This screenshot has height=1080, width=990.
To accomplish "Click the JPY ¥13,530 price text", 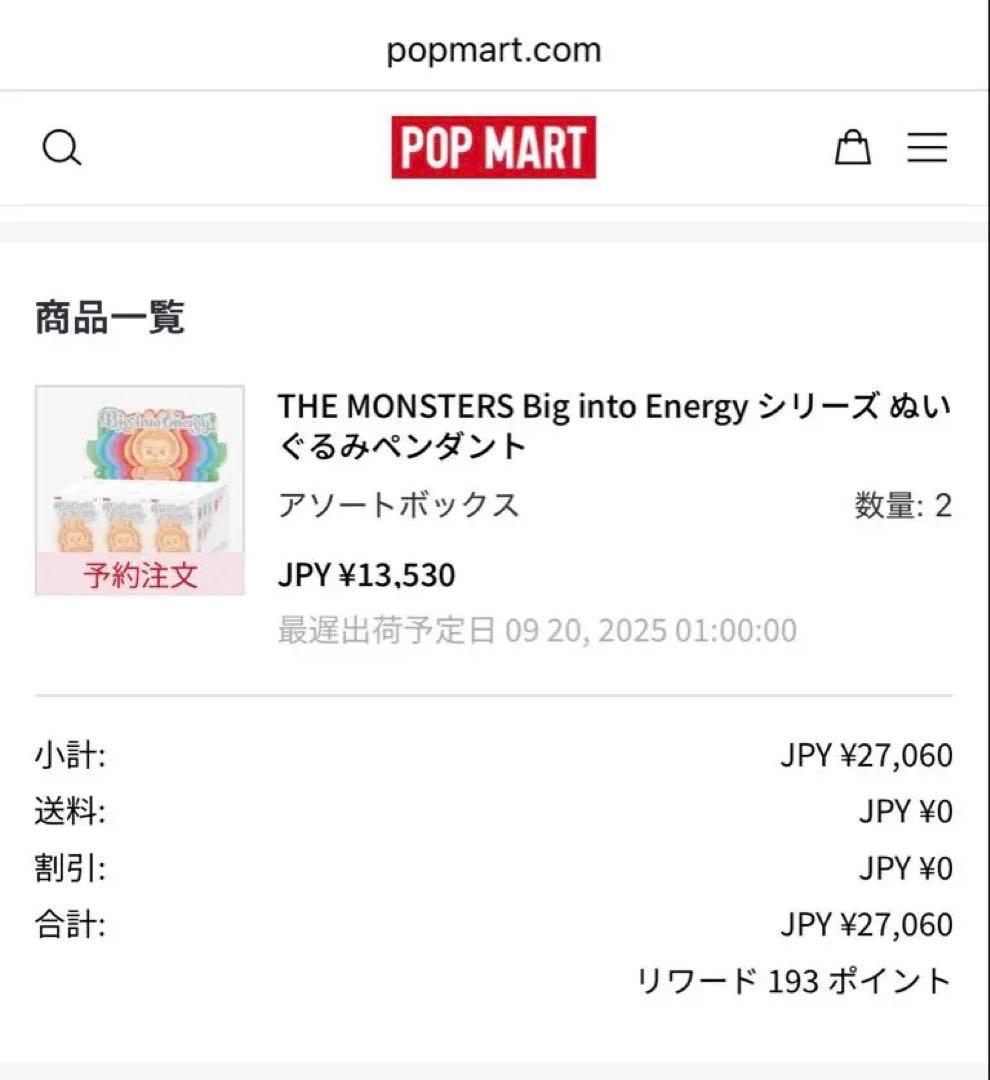I will coord(367,574).
